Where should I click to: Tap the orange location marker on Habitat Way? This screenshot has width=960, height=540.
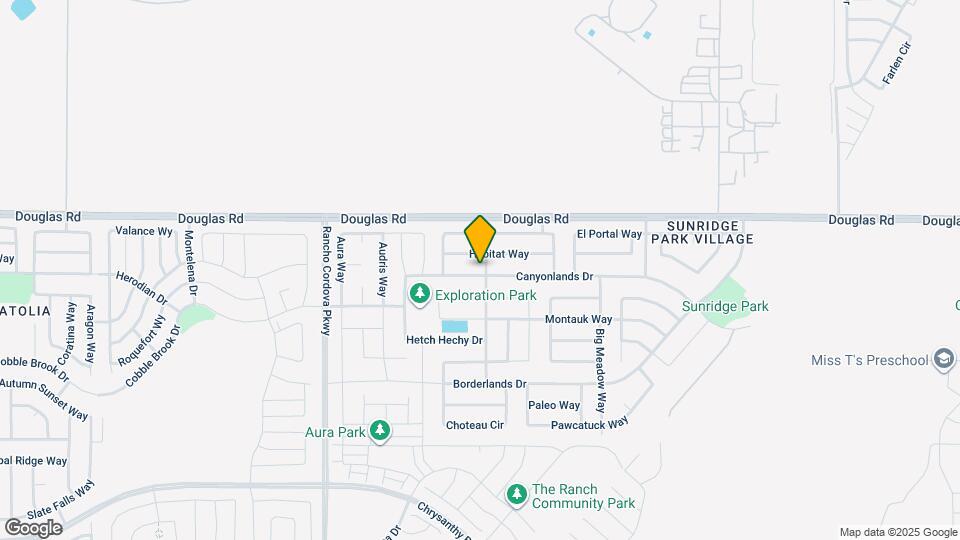(480, 239)
